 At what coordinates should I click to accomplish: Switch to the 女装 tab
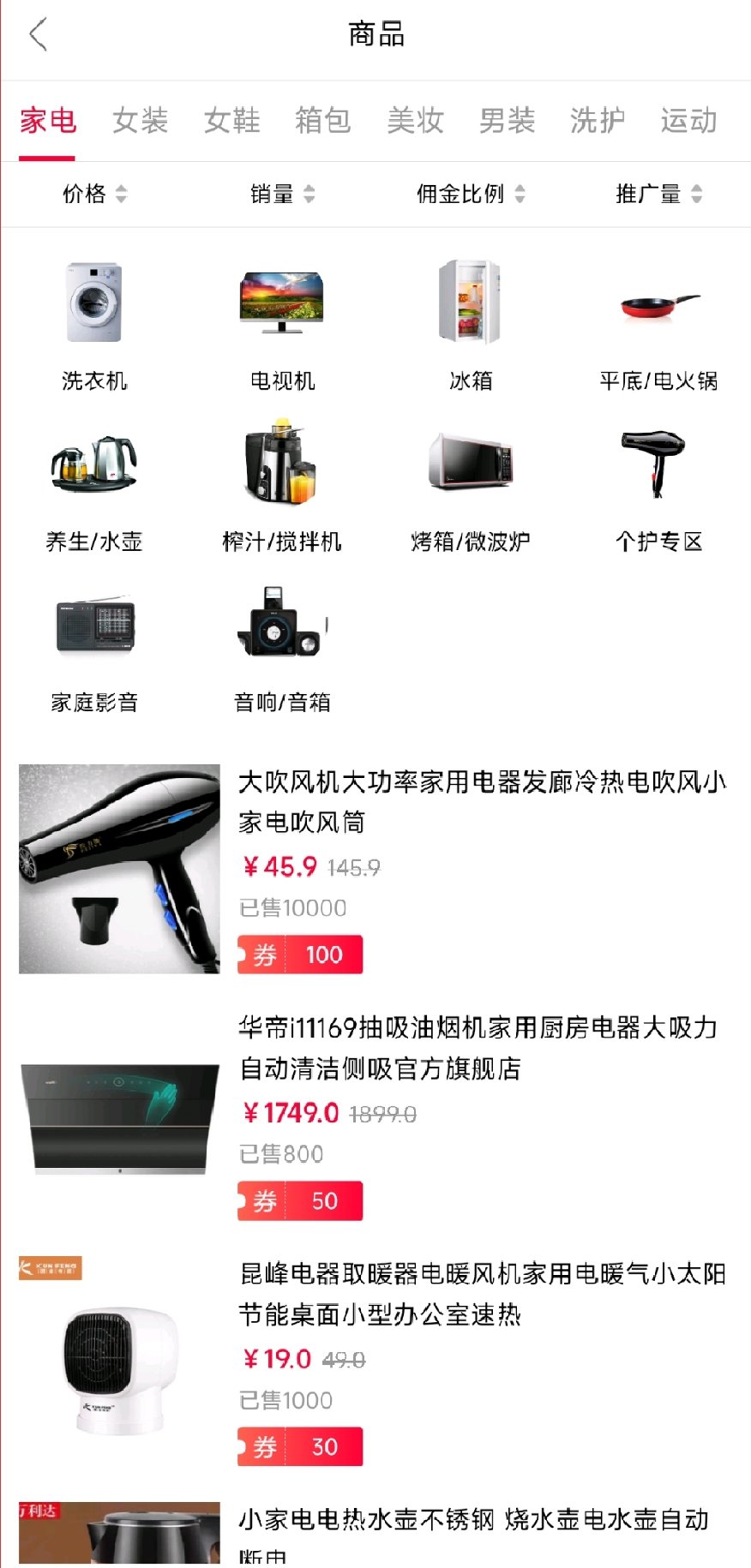141,121
